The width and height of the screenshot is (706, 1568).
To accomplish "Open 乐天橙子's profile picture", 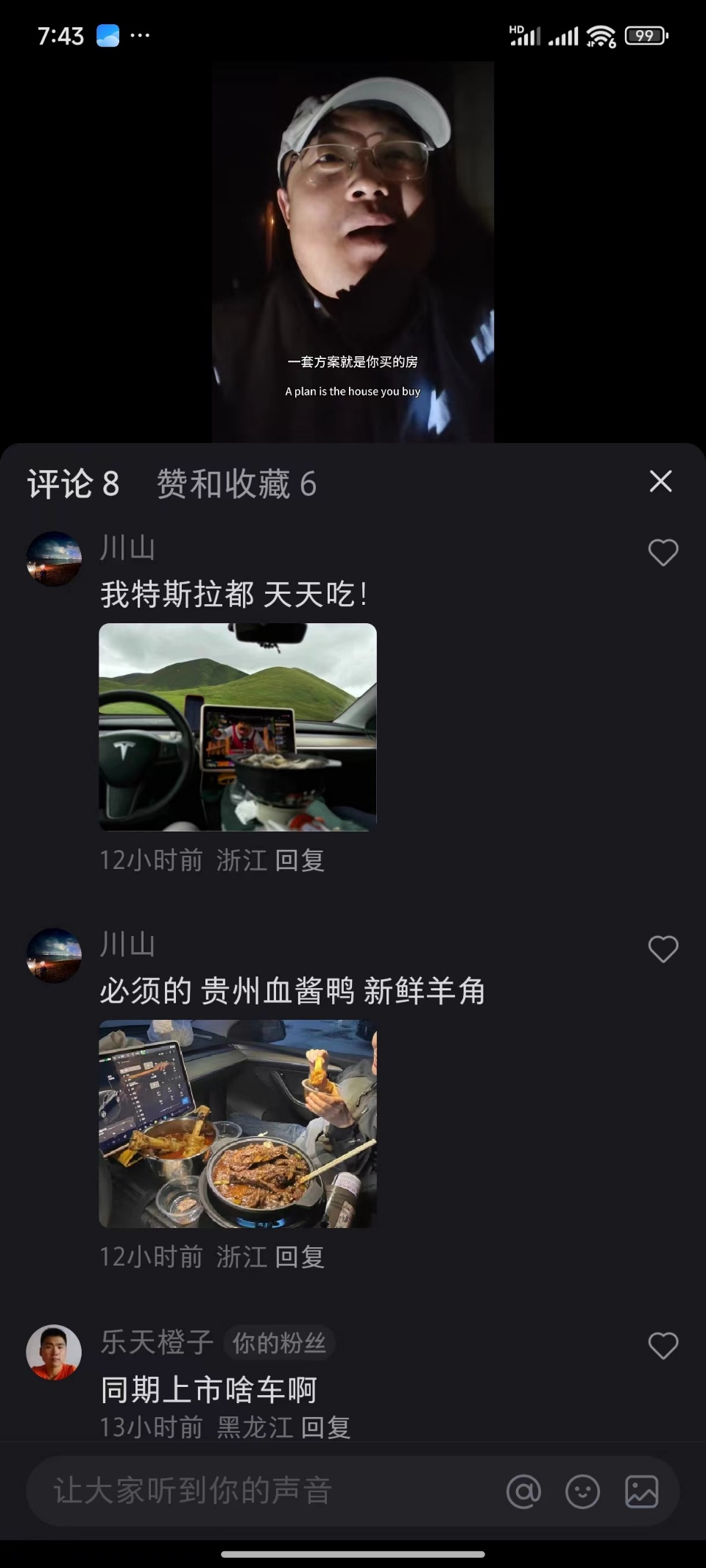I will pos(54,1352).
